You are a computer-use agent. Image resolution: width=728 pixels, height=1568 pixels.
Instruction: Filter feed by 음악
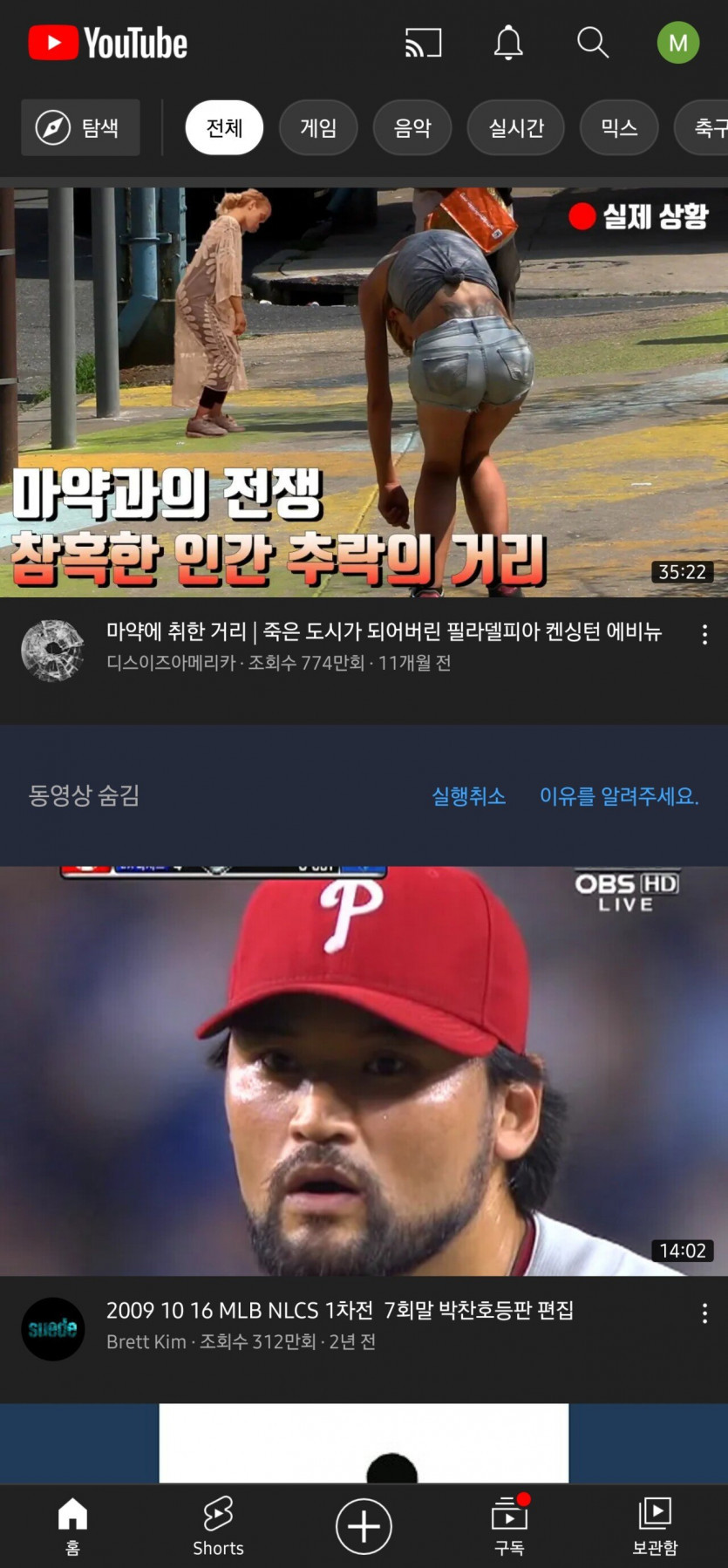(412, 128)
